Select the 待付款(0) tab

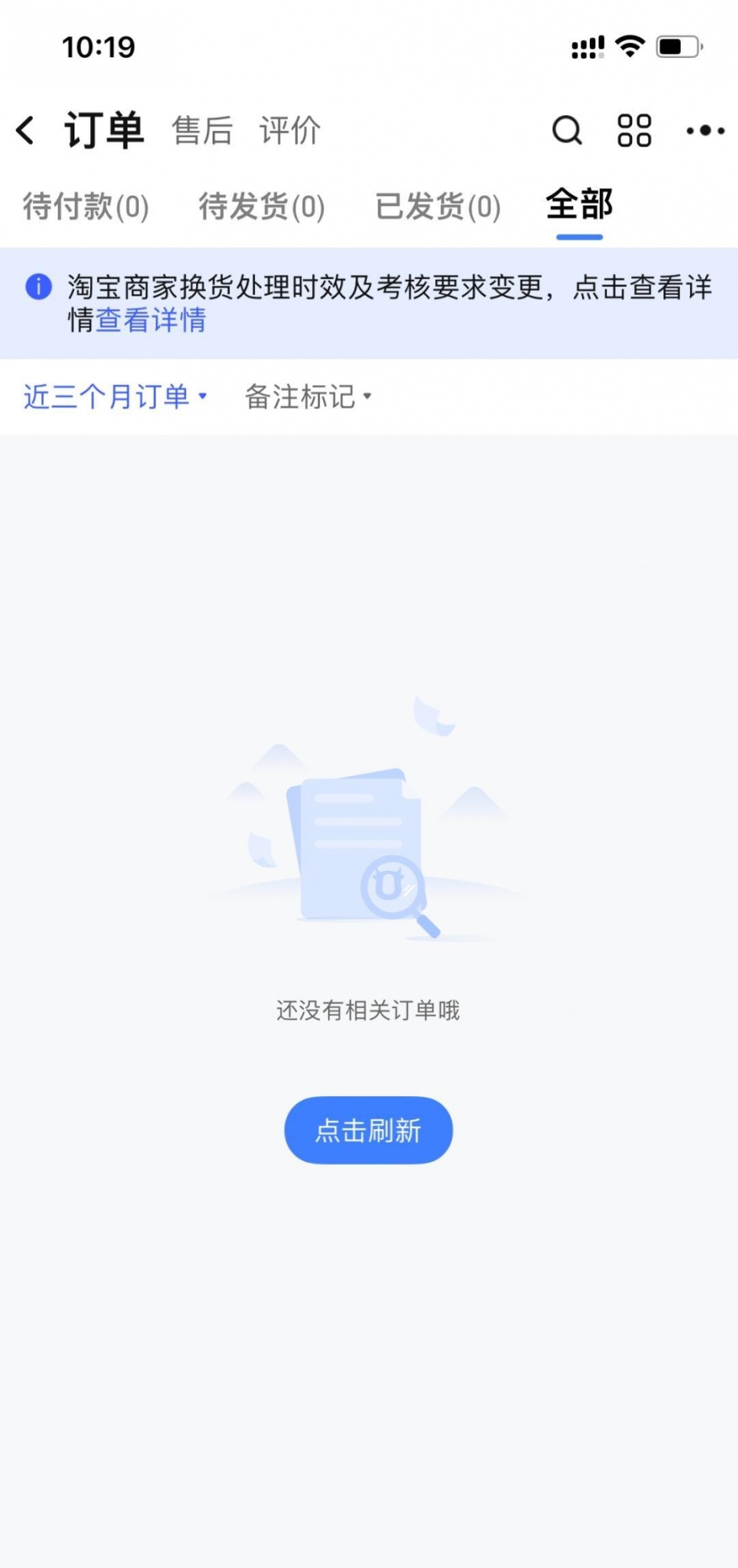[x=85, y=206]
